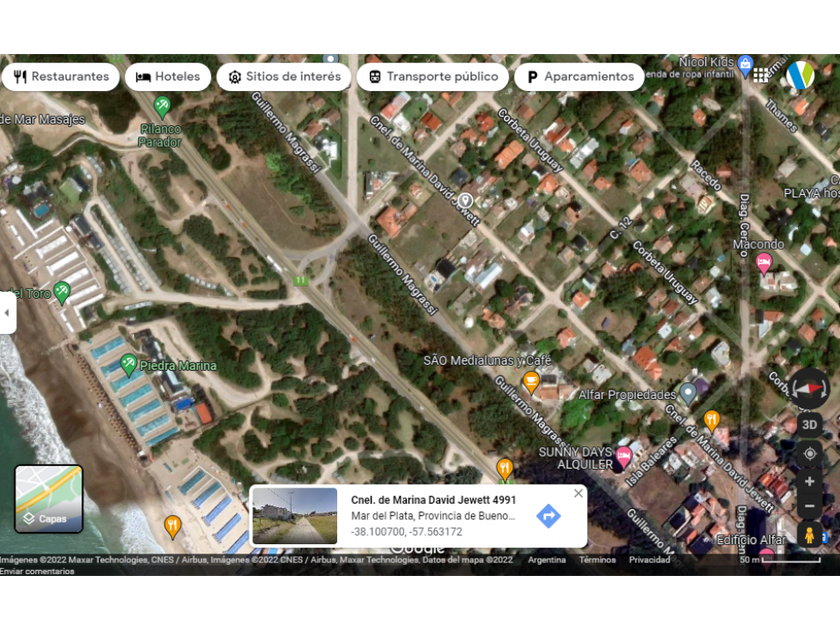Open the Piedra Marina place marker
Viewport: 840px width, 630px height.
(x=128, y=365)
